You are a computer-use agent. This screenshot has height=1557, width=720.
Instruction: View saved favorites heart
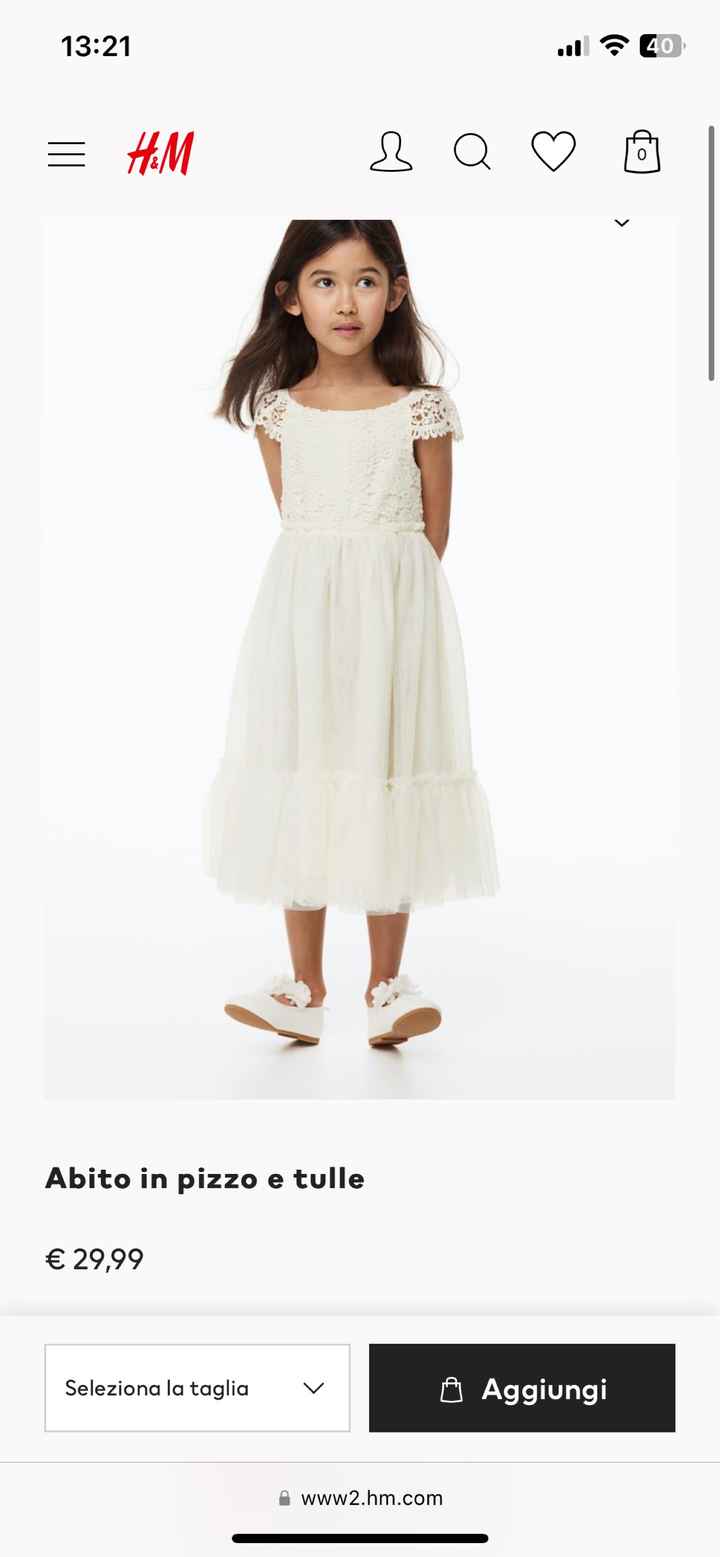(x=553, y=152)
